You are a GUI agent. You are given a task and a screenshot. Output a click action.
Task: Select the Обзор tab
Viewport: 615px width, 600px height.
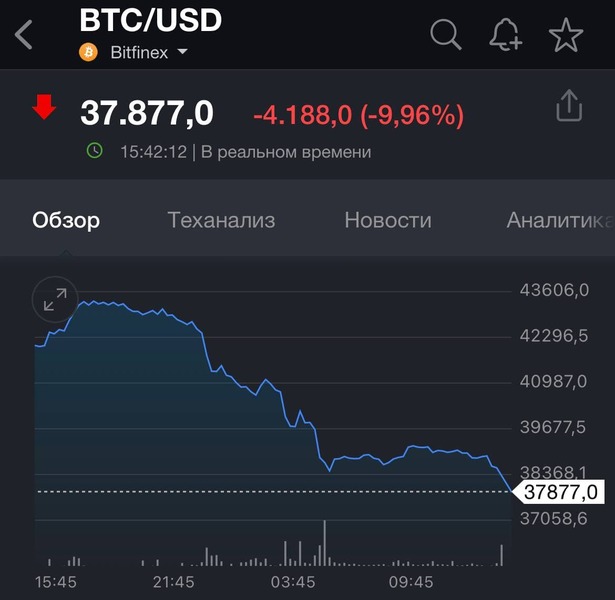(x=66, y=220)
